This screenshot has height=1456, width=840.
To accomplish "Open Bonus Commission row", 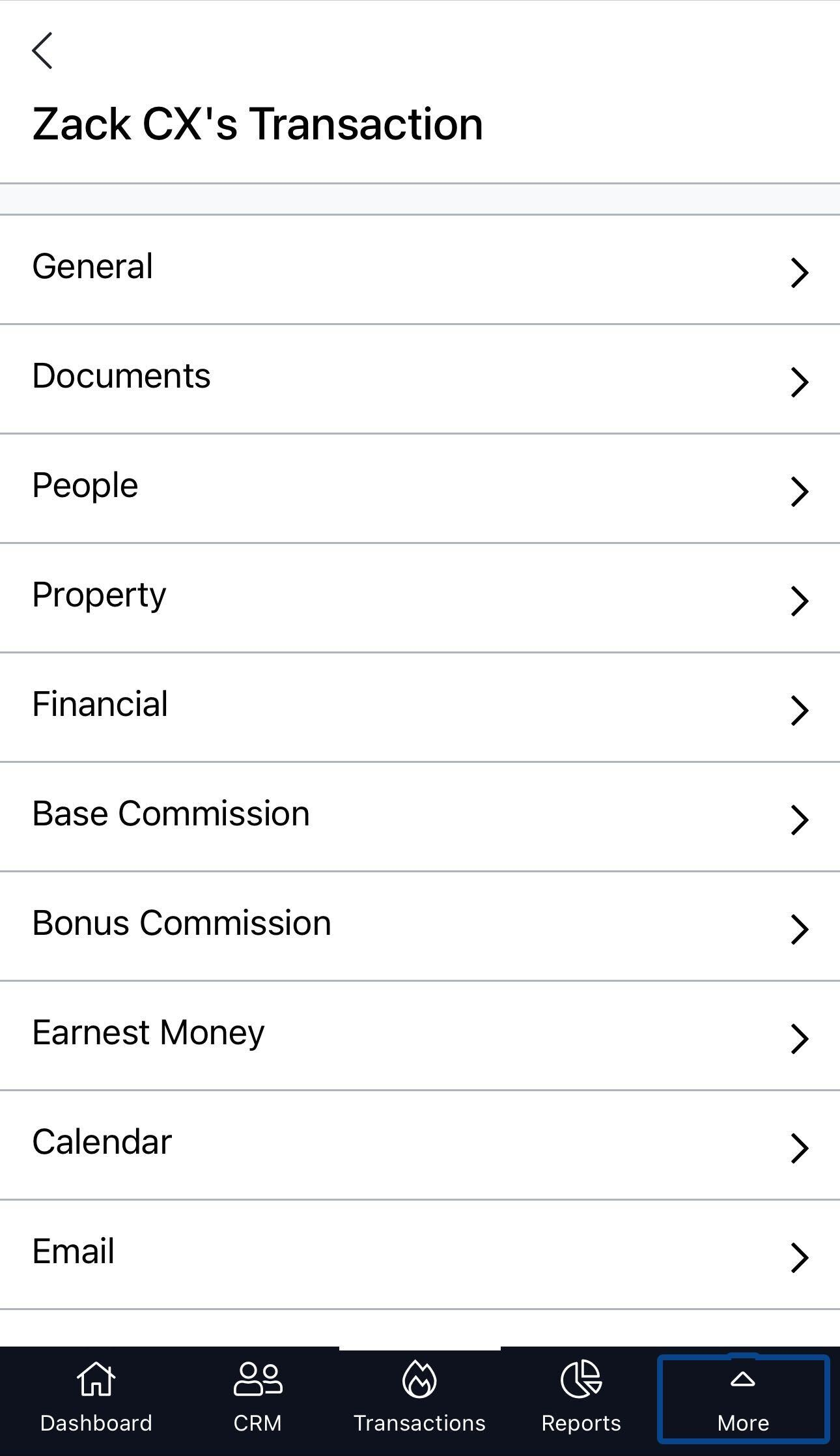I will pyautogui.click(x=419, y=926).
